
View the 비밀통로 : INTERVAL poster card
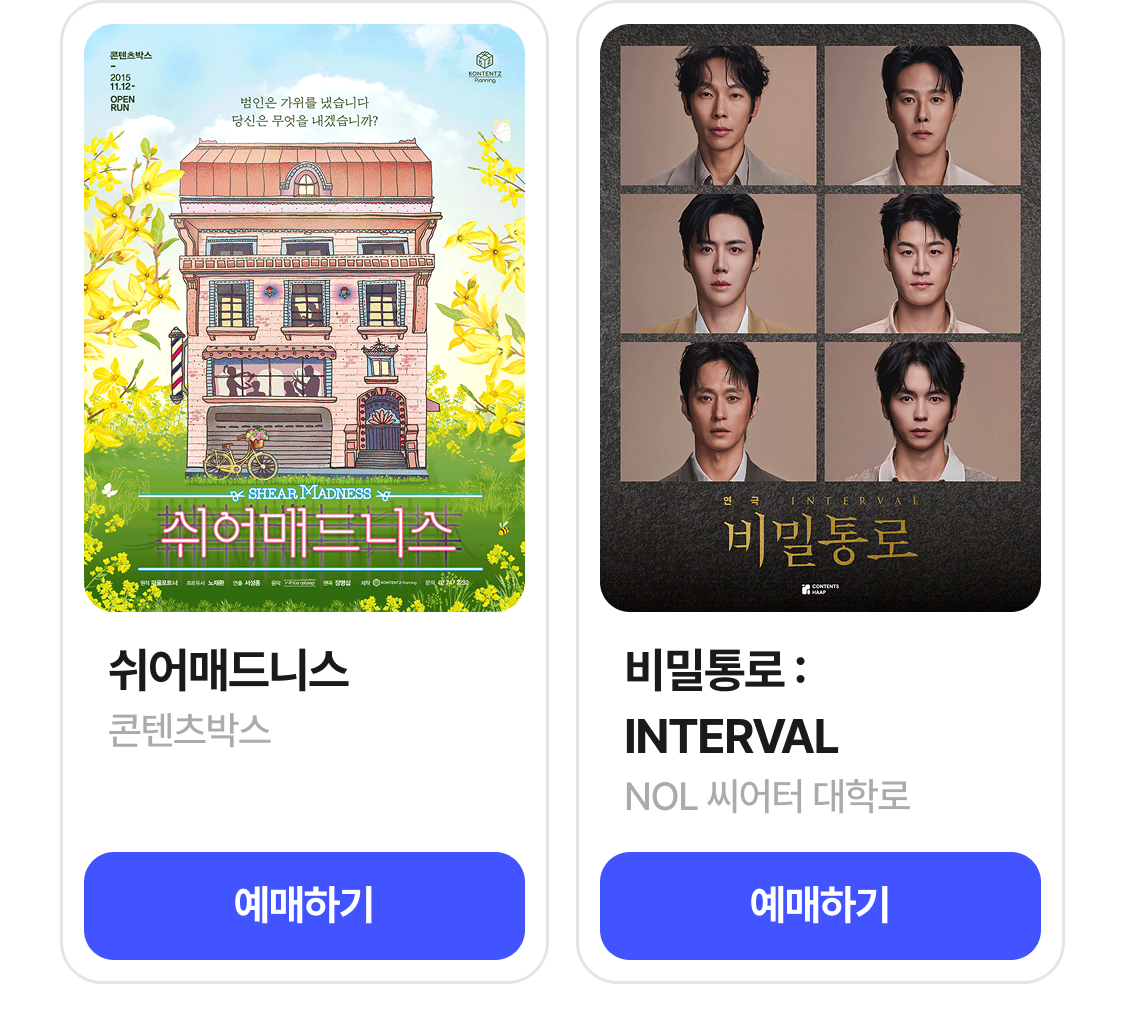click(820, 318)
